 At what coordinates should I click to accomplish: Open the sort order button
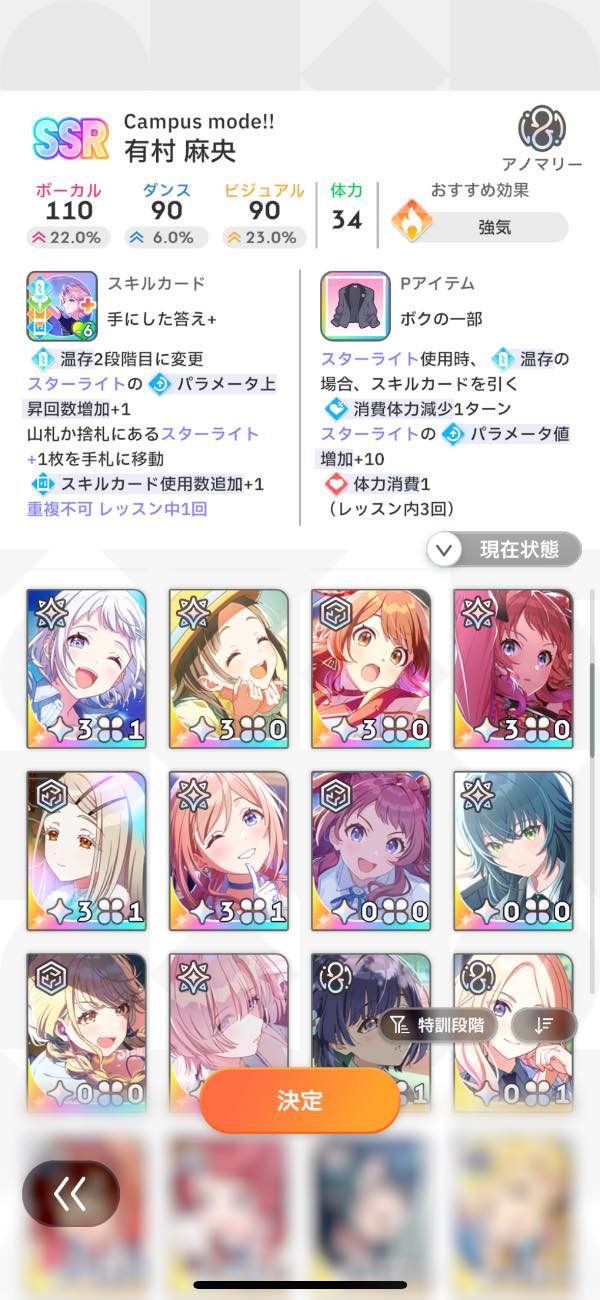[x=544, y=1025]
